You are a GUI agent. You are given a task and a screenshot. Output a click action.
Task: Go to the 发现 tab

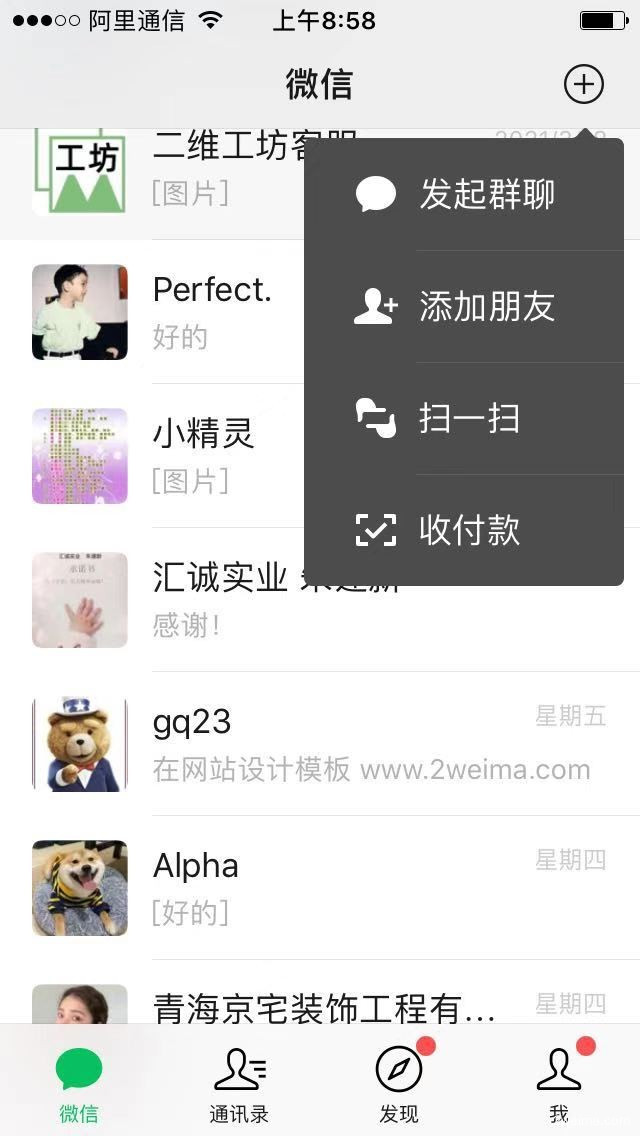tap(399, 1082)
